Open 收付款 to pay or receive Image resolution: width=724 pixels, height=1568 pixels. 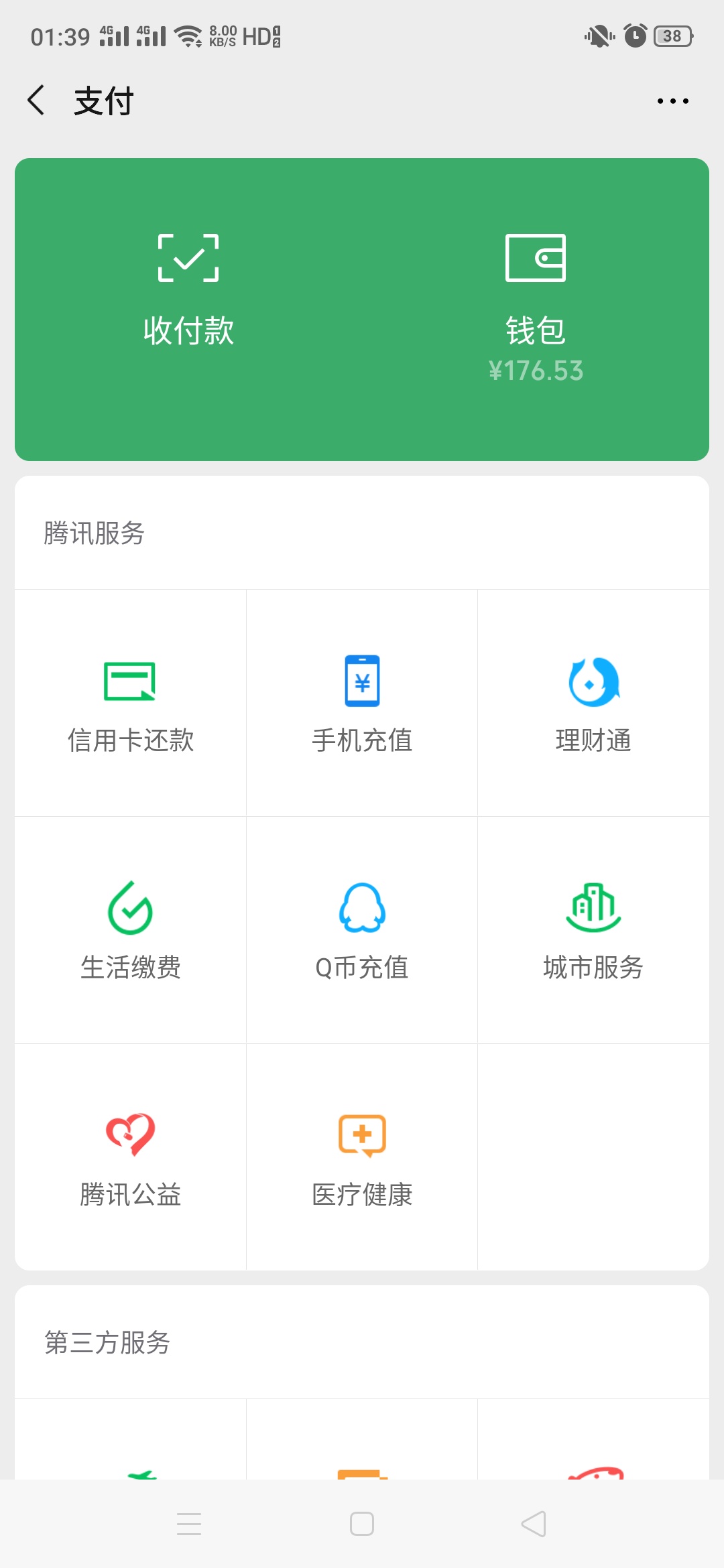[x=188, y=291]
